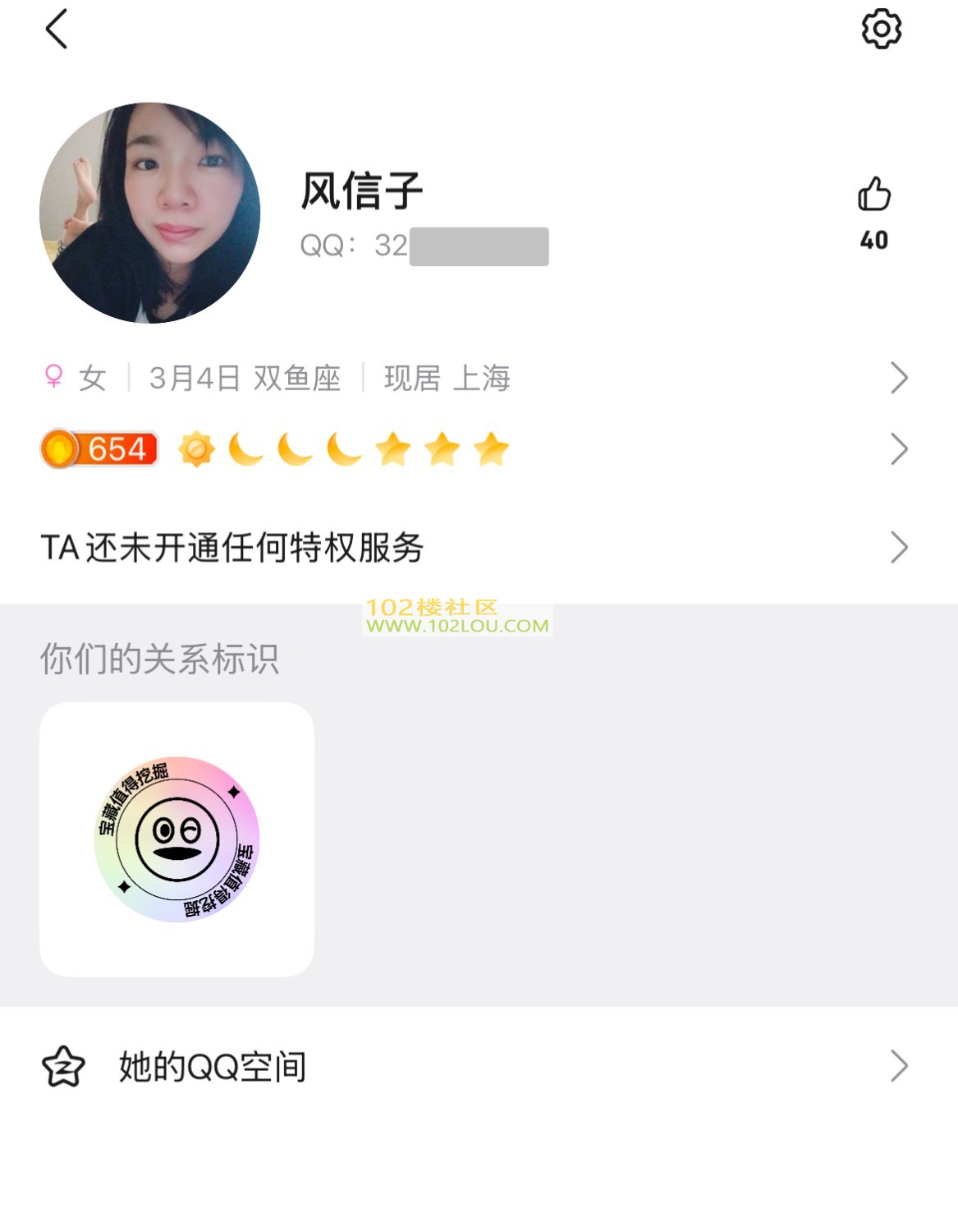
Task: Give a thumbs-up like to this profile
Action: coord(873,195)
